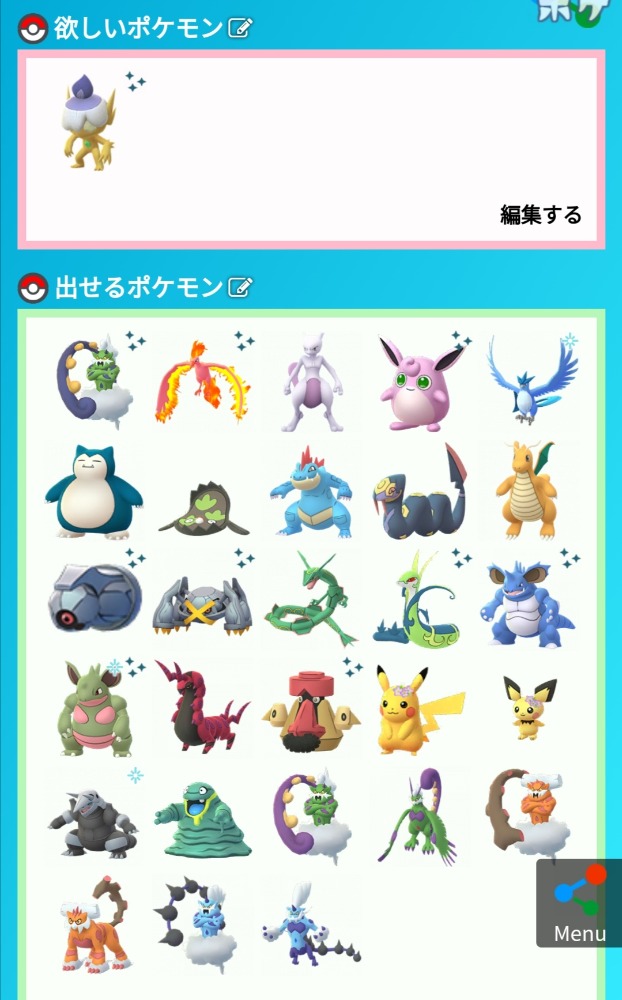Tap the 編集する button
622x1000 pixels.
[x=540, y=214]
